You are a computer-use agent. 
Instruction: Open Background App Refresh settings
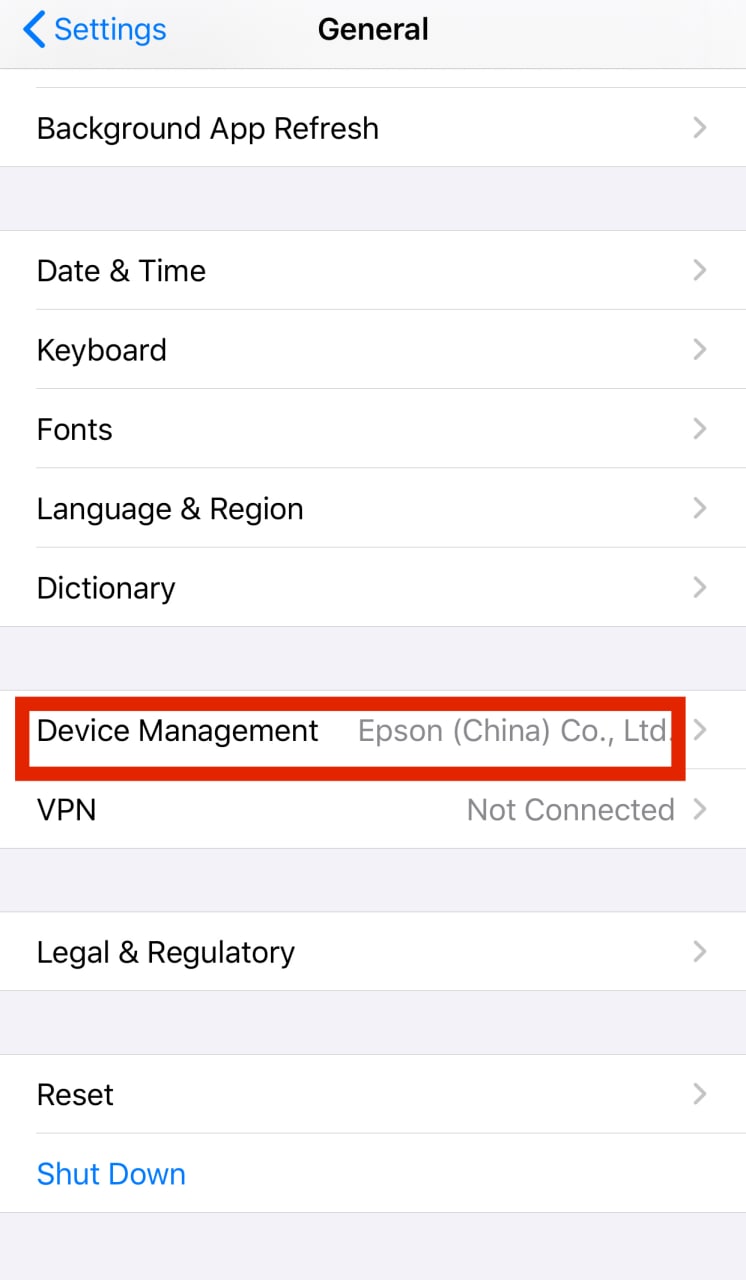coord(372,128)
